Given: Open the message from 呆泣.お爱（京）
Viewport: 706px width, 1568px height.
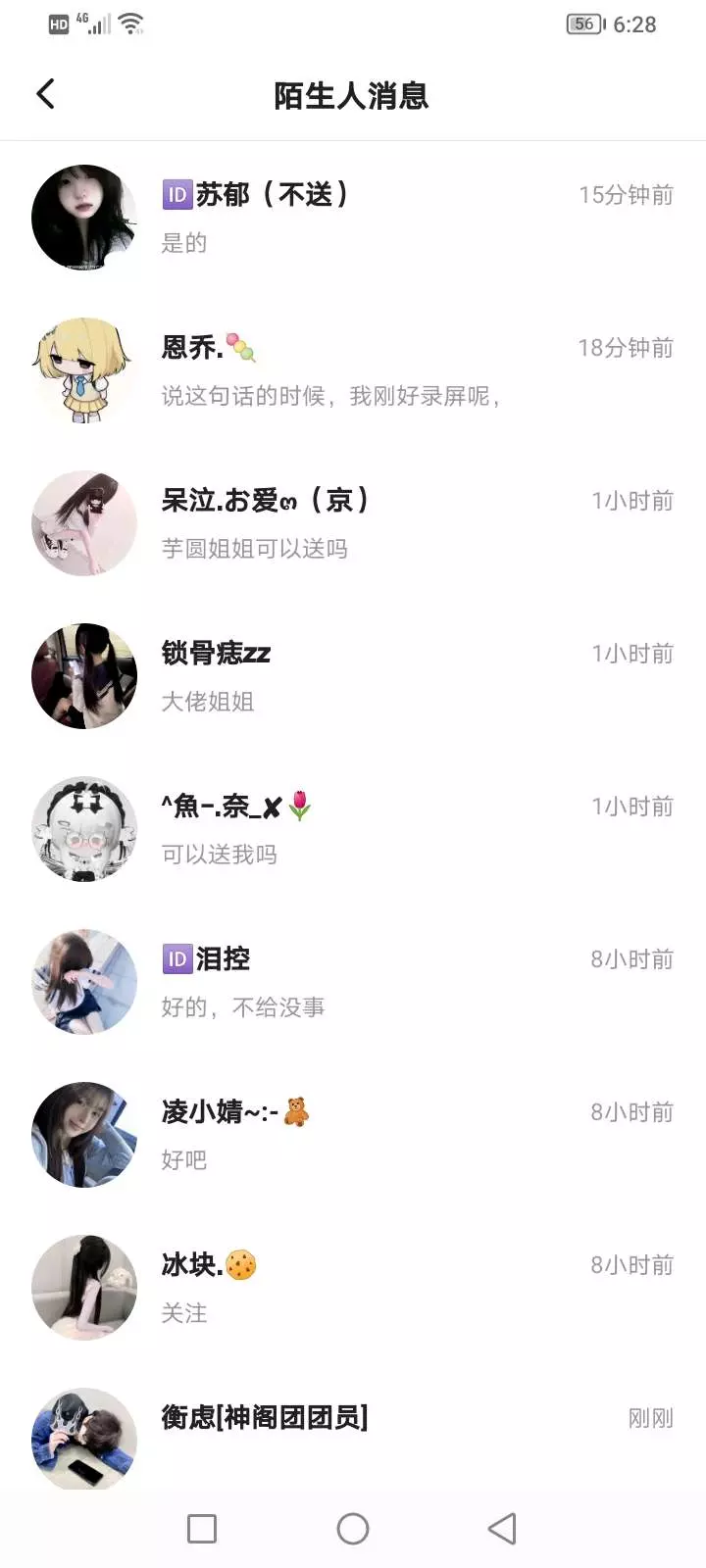Looking at the screenshot, I should (353, 523).
